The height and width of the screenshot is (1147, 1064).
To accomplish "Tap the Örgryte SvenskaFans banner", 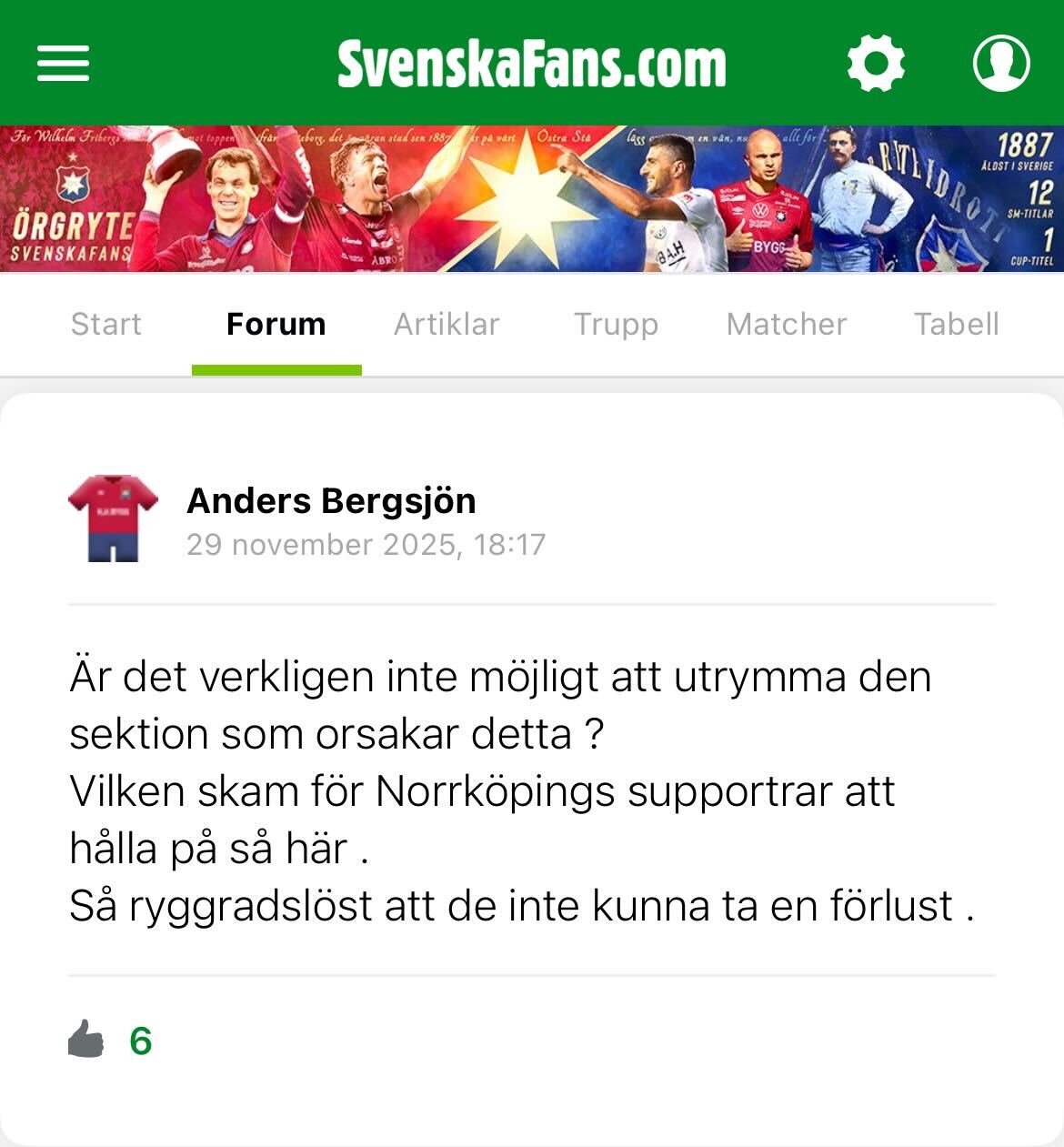I will point(531,199).
